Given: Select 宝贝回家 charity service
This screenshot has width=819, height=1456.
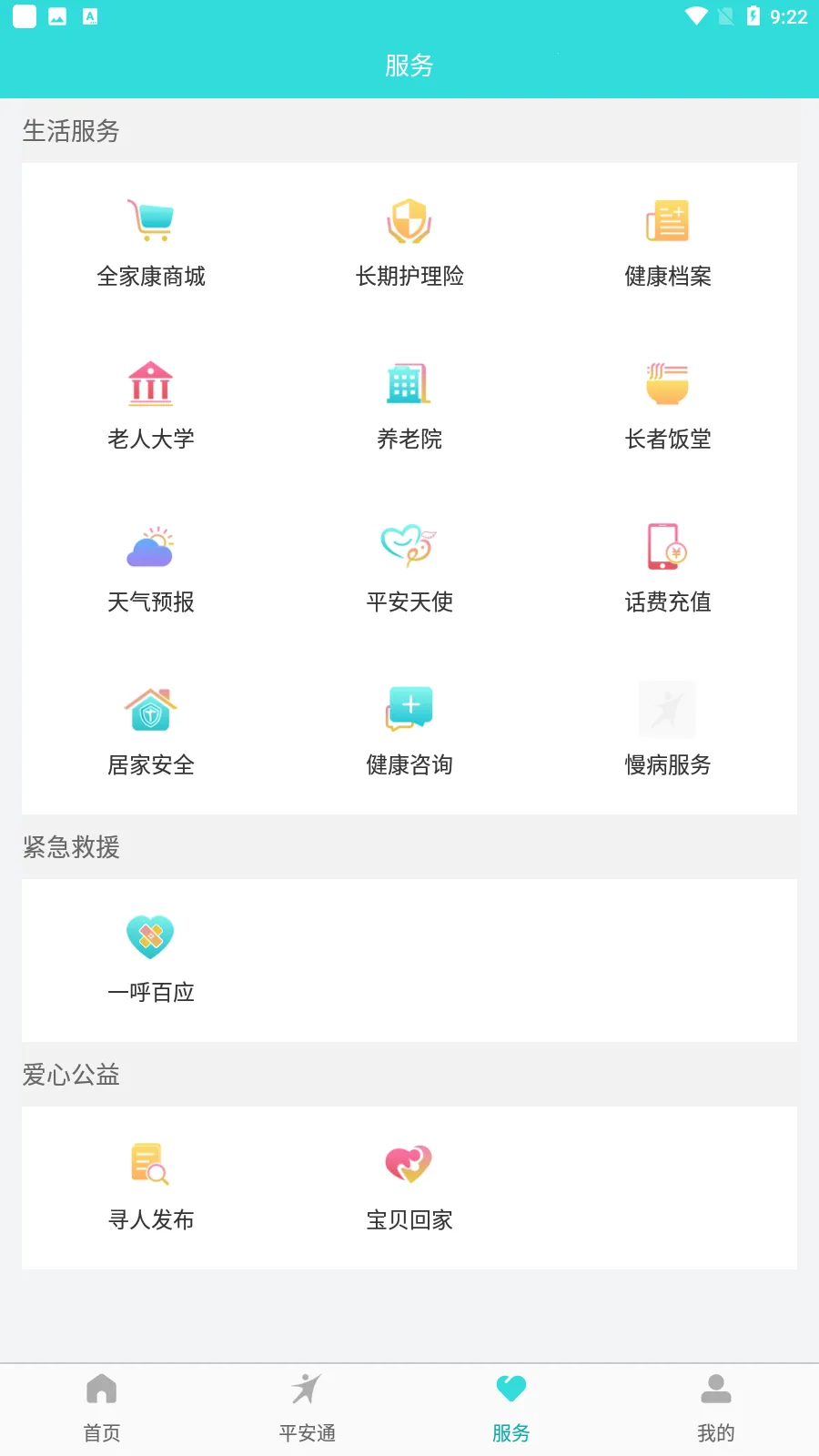Looking at the screenshot, I should [x=409, y=1187].
